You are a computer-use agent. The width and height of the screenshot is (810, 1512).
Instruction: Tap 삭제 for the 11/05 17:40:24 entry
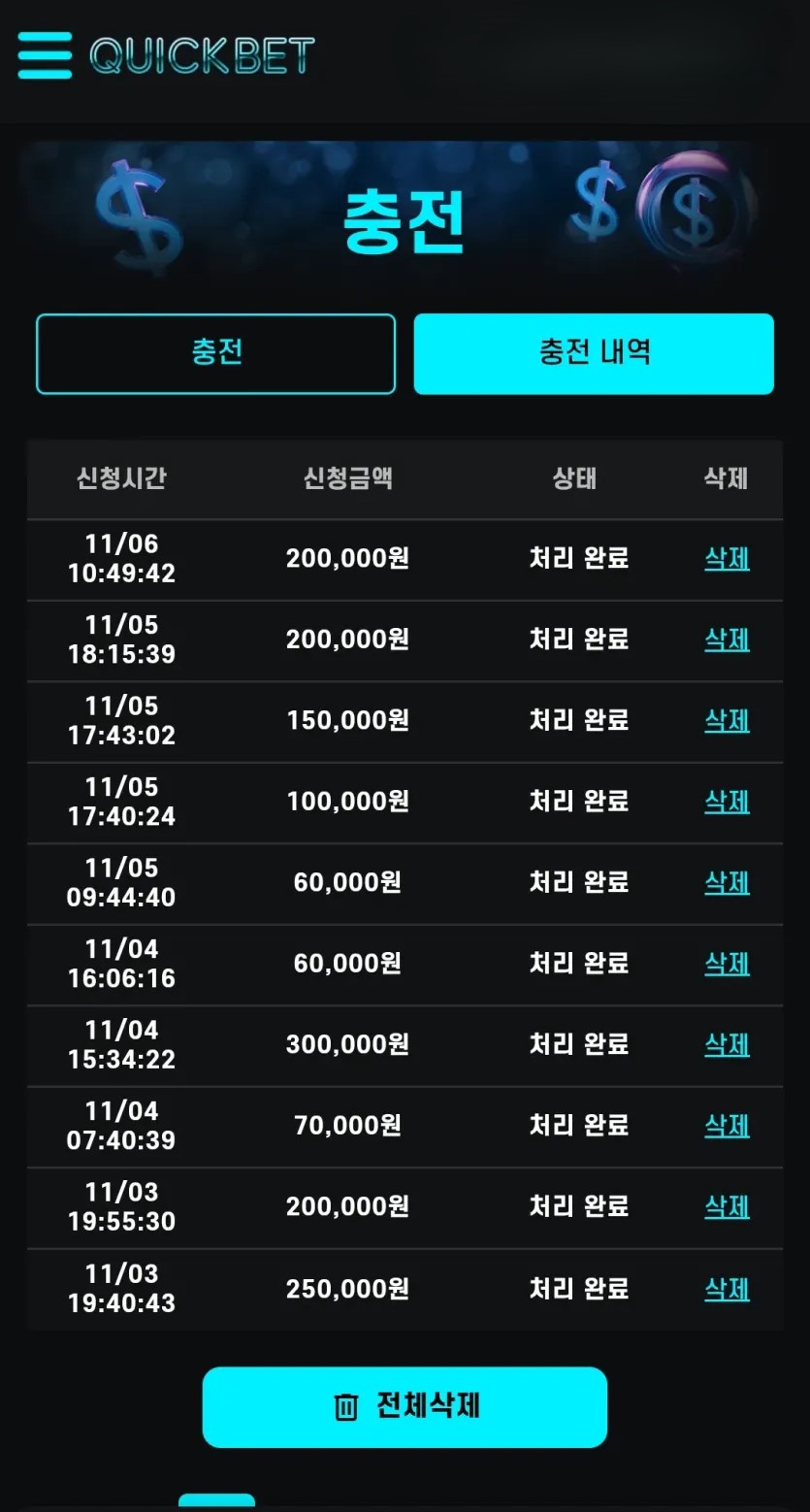point(727,803)
